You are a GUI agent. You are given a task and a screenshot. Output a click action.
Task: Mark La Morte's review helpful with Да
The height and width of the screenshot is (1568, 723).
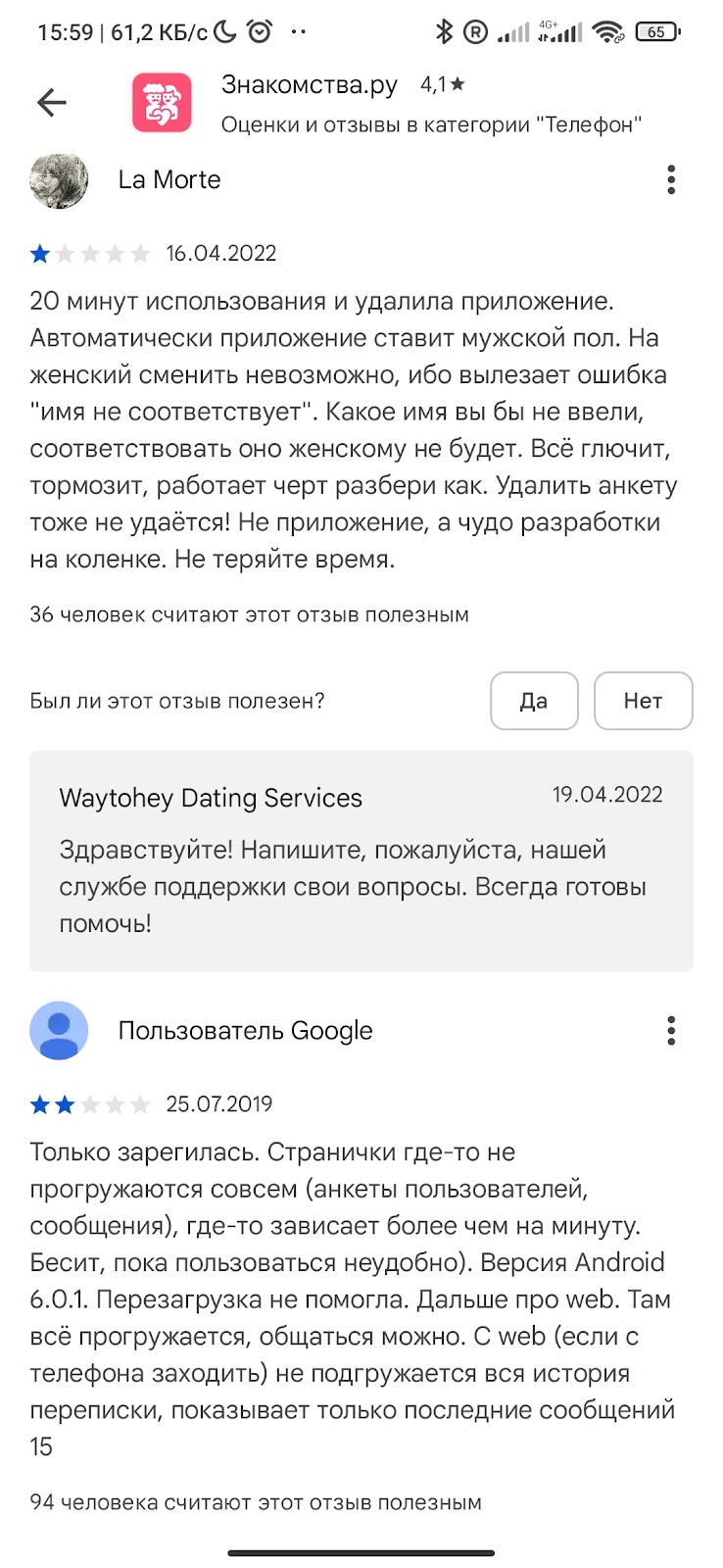pyautogui.click(x=534, y=701)
